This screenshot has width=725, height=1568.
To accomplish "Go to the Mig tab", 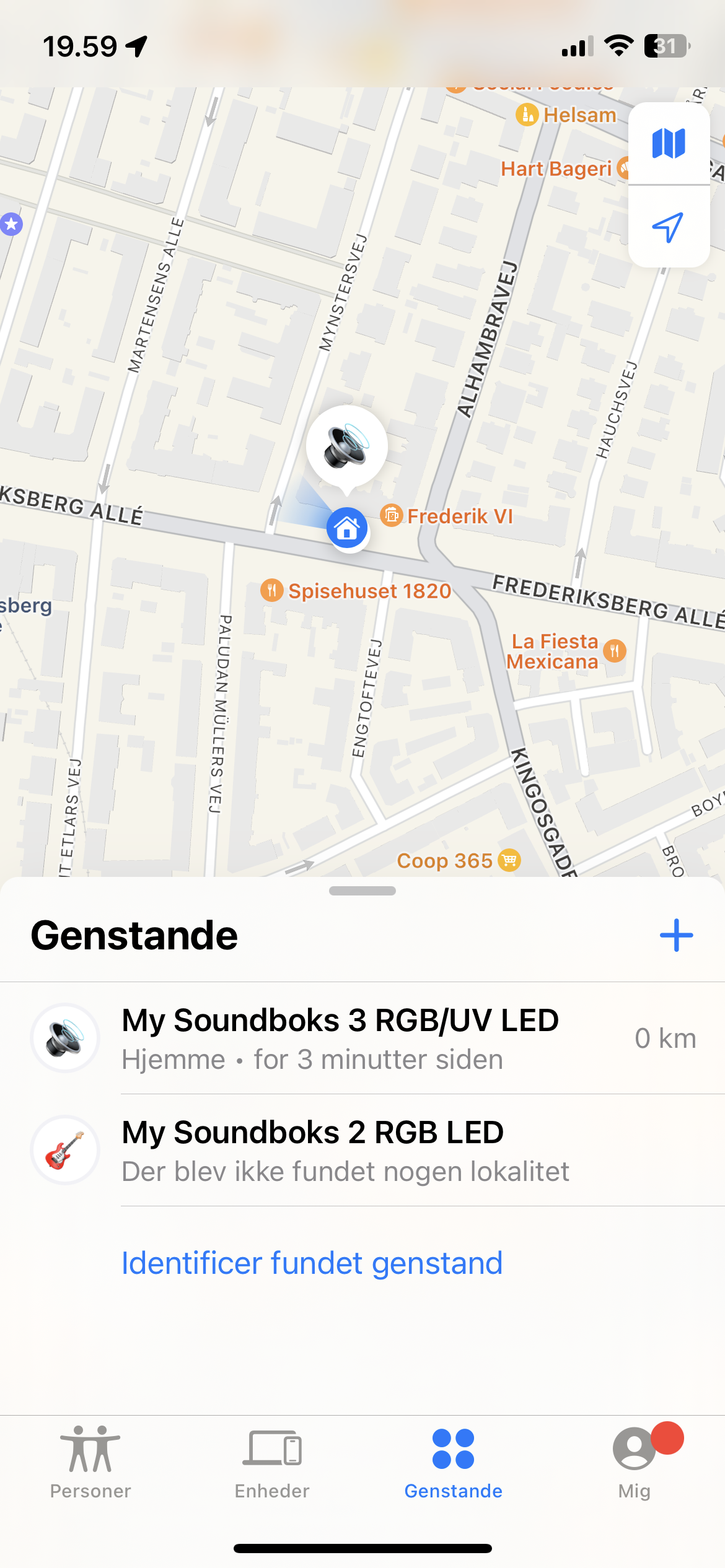I will coord(635,1461).
